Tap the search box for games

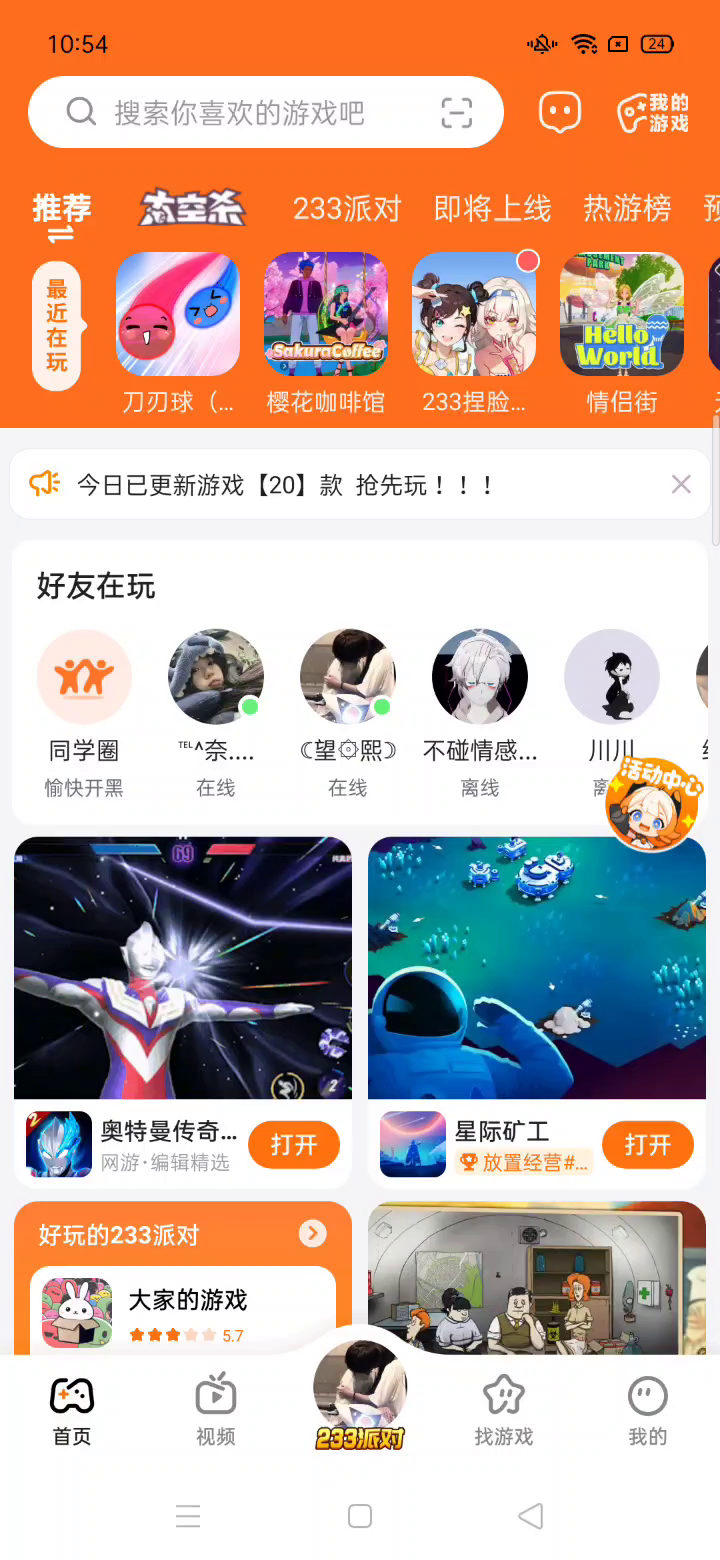pyautogui.click(x=240, y=112)
